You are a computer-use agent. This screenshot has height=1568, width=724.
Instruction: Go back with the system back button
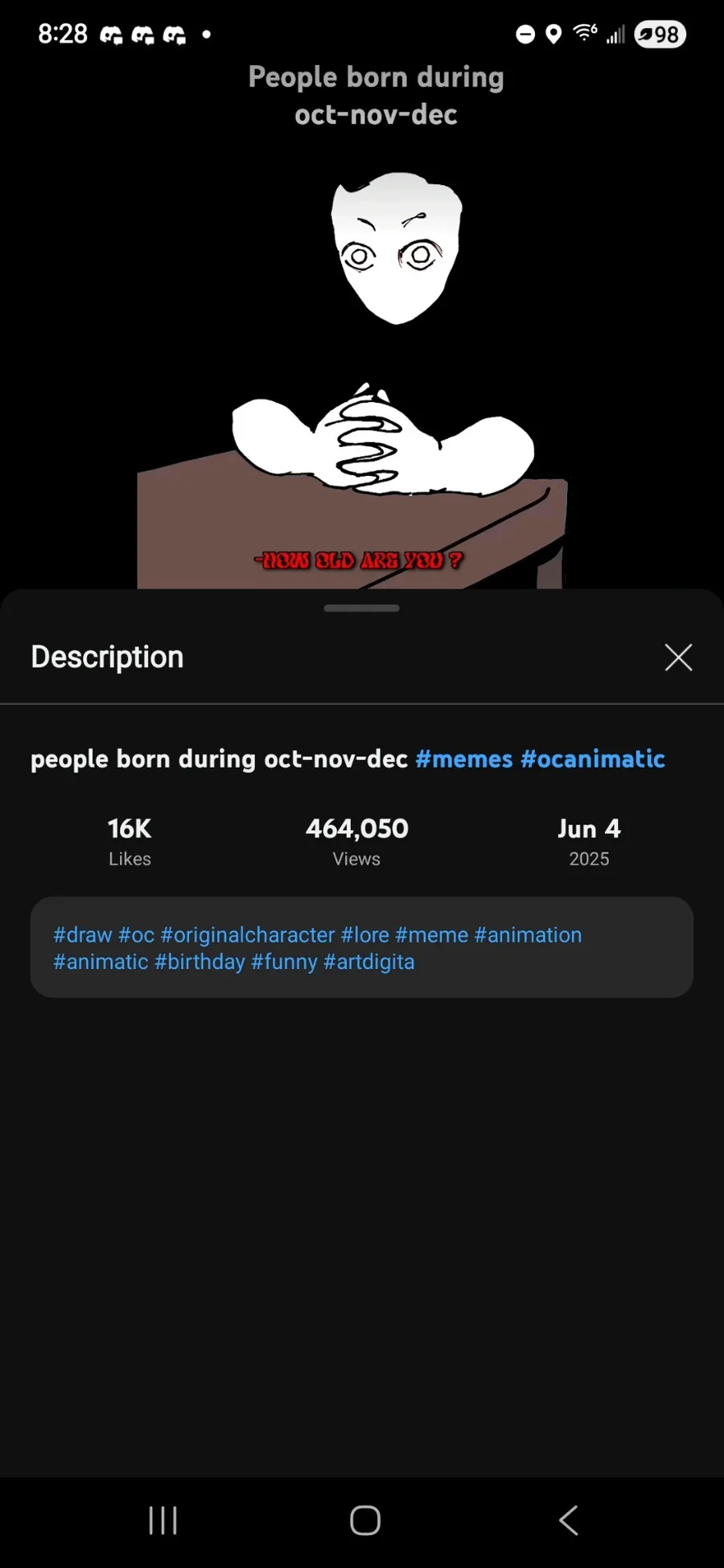click(x=568, y=1520)
